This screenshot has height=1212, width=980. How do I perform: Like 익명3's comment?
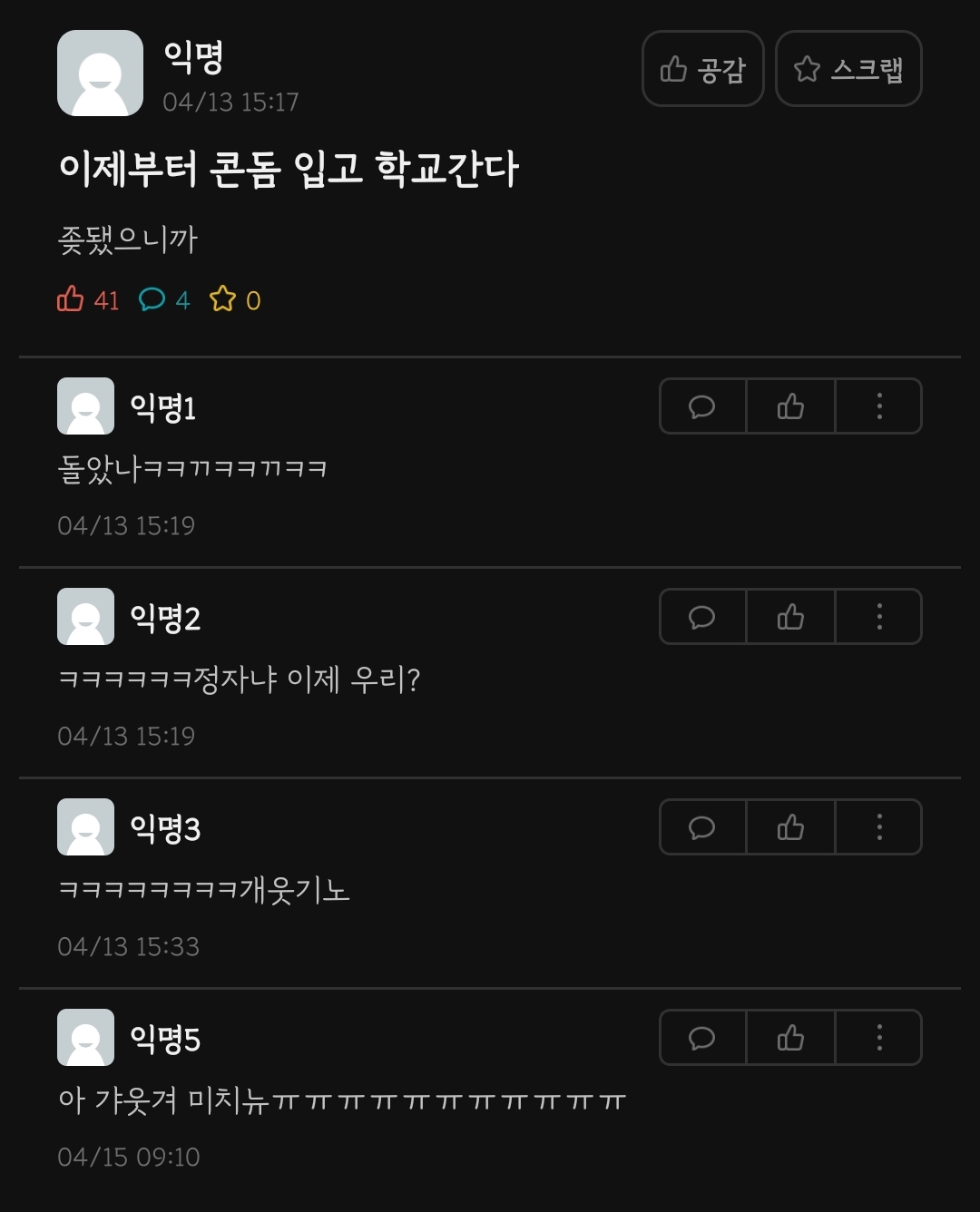tap(790, 827)
